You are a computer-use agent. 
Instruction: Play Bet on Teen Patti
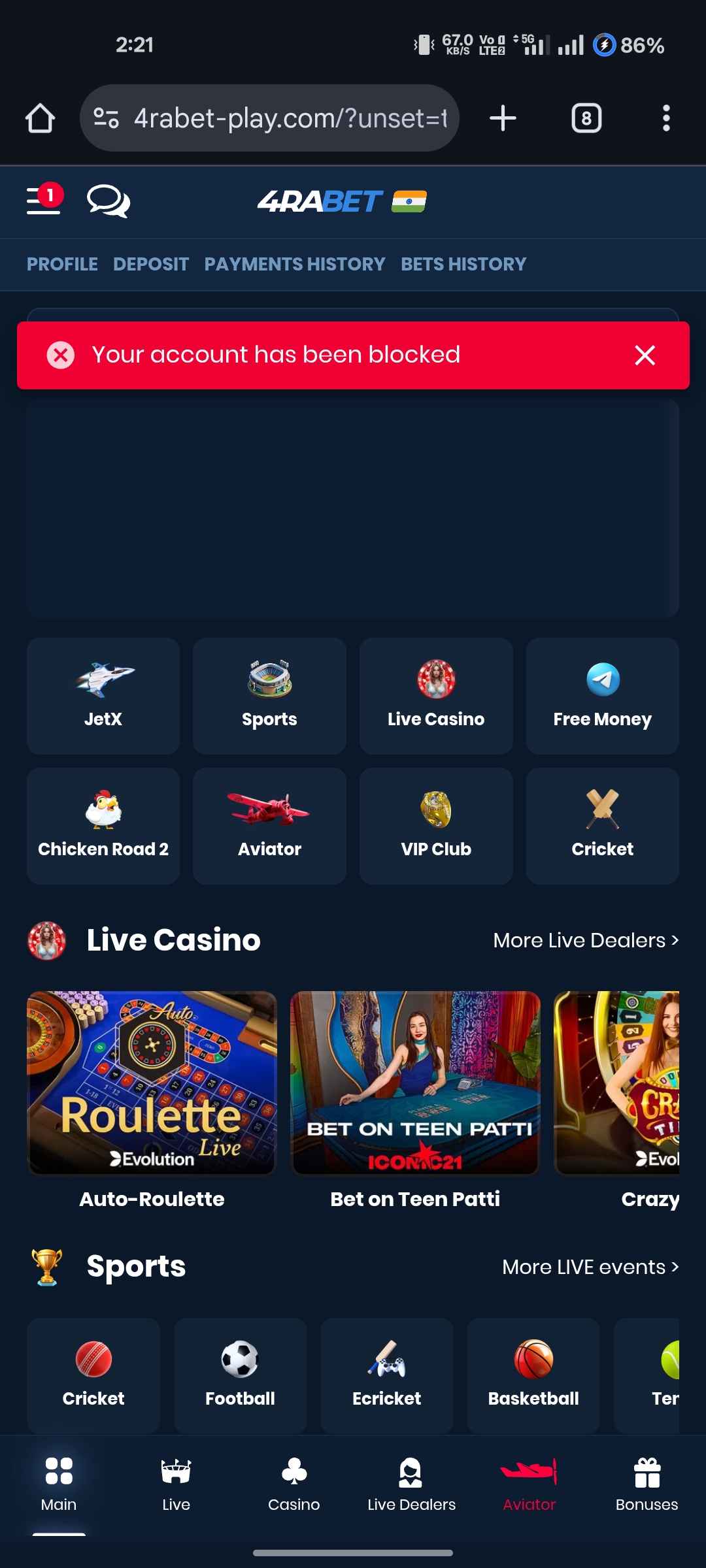point(415,1083)
